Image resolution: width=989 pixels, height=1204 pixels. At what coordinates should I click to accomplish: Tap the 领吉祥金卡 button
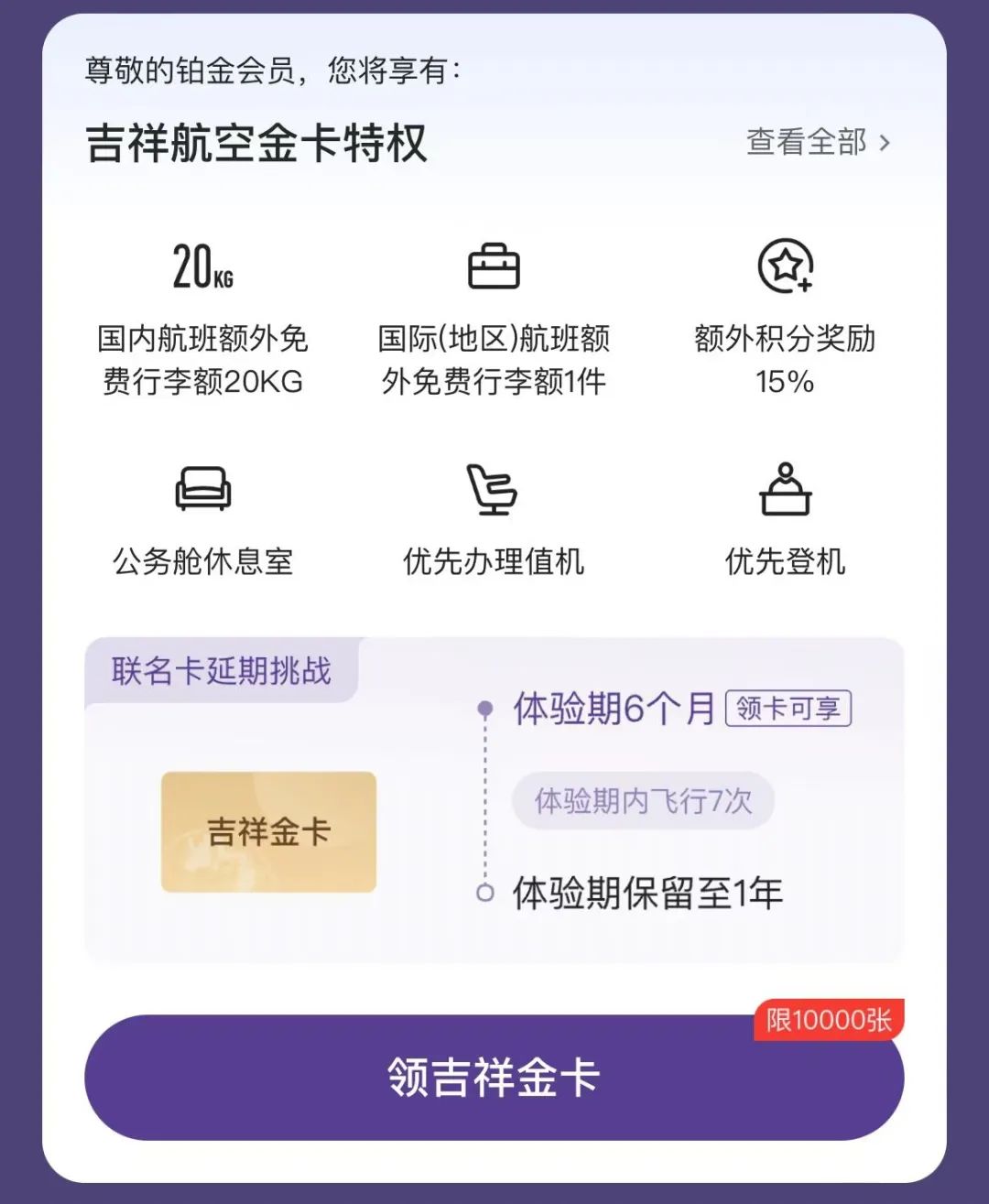[494, 1078]
